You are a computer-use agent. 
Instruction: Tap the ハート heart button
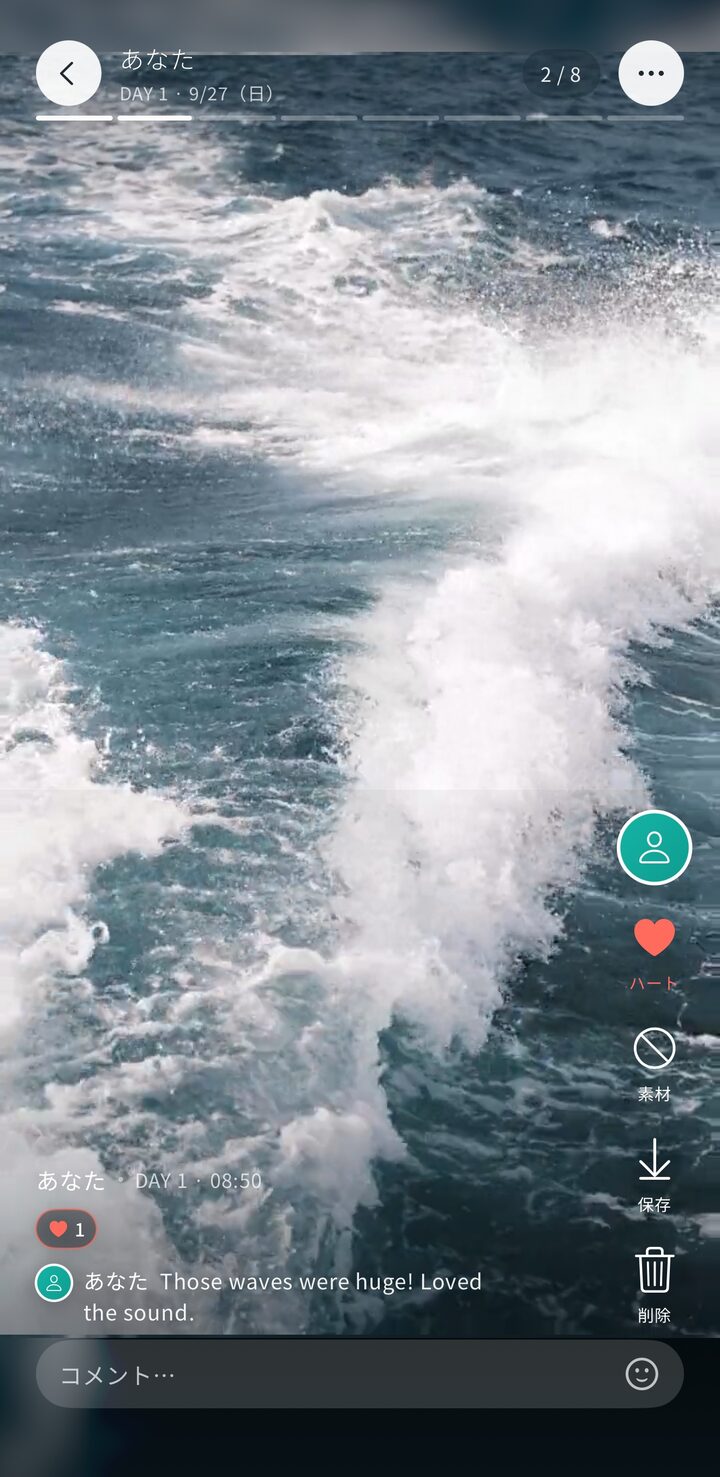tap(654, 951)
